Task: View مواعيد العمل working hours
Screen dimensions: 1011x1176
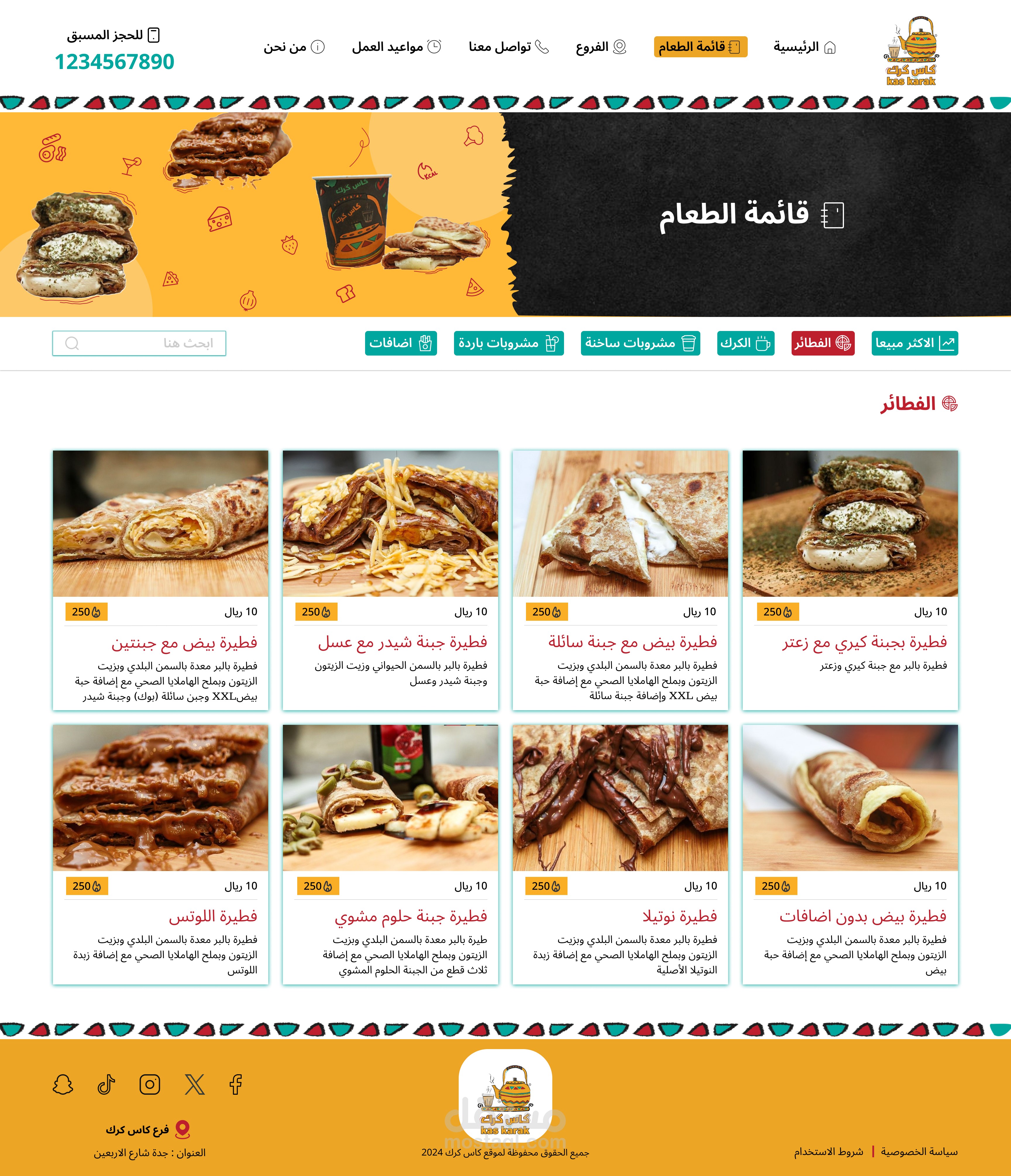Action: click(x=396, y=47)
